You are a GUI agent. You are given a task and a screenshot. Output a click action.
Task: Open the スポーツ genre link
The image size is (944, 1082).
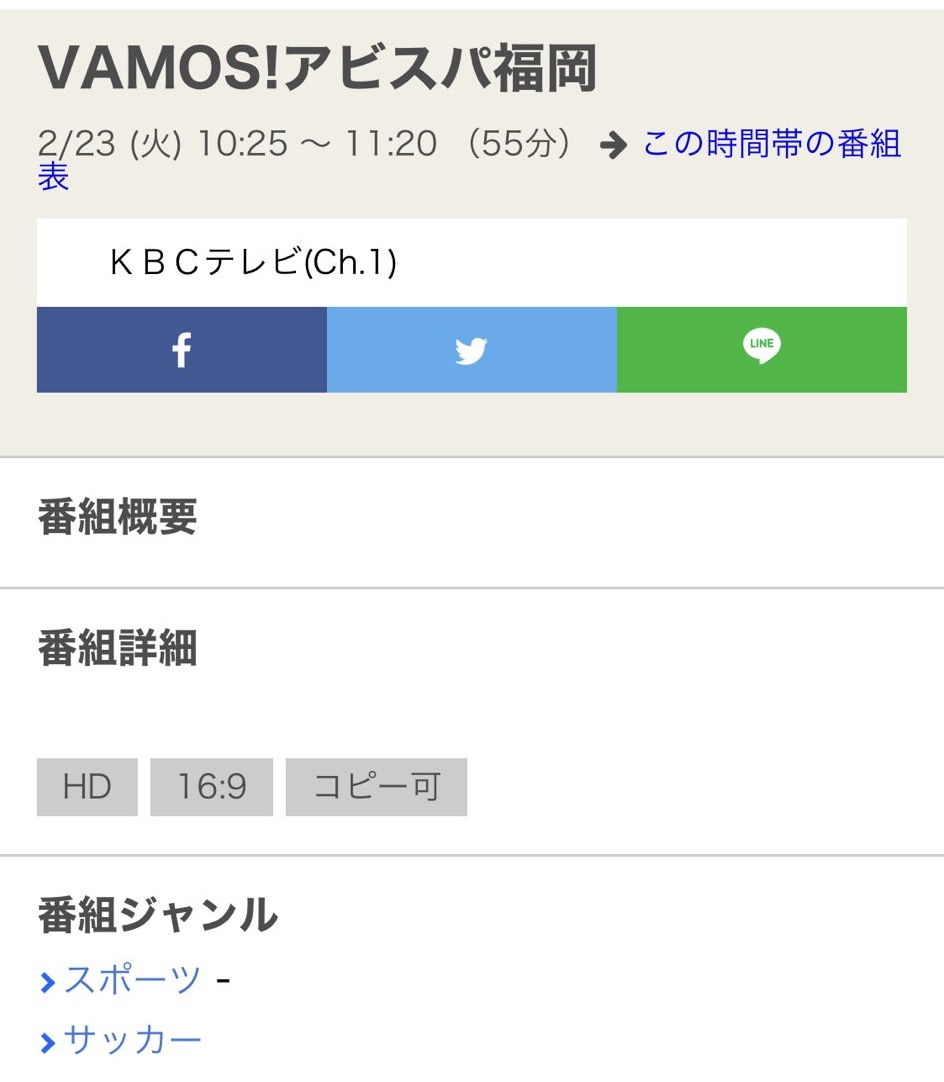pyautogui.click(x=132, y=980)
